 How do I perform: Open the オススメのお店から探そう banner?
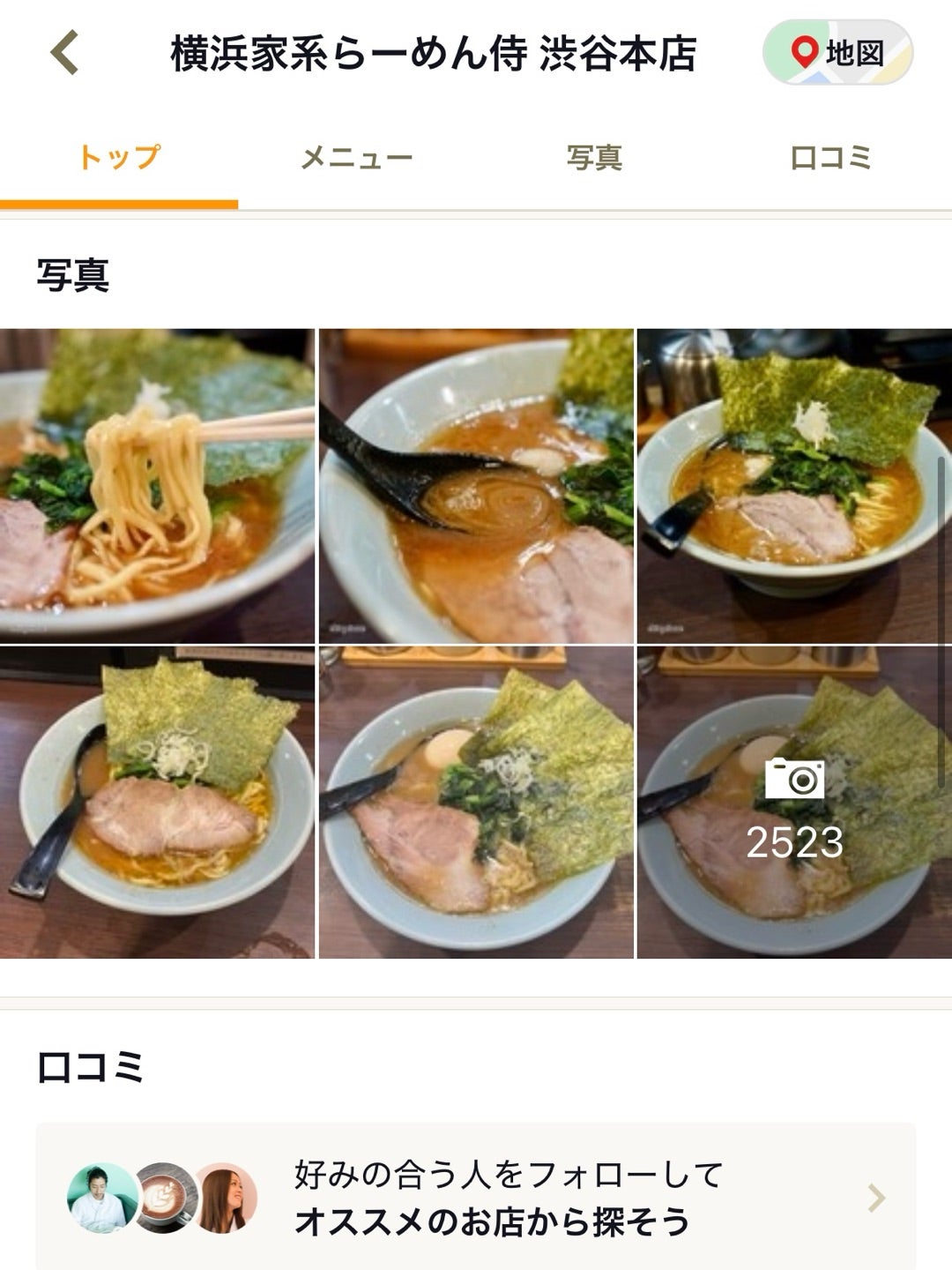pyautogui.click(x=476, y=1198)
